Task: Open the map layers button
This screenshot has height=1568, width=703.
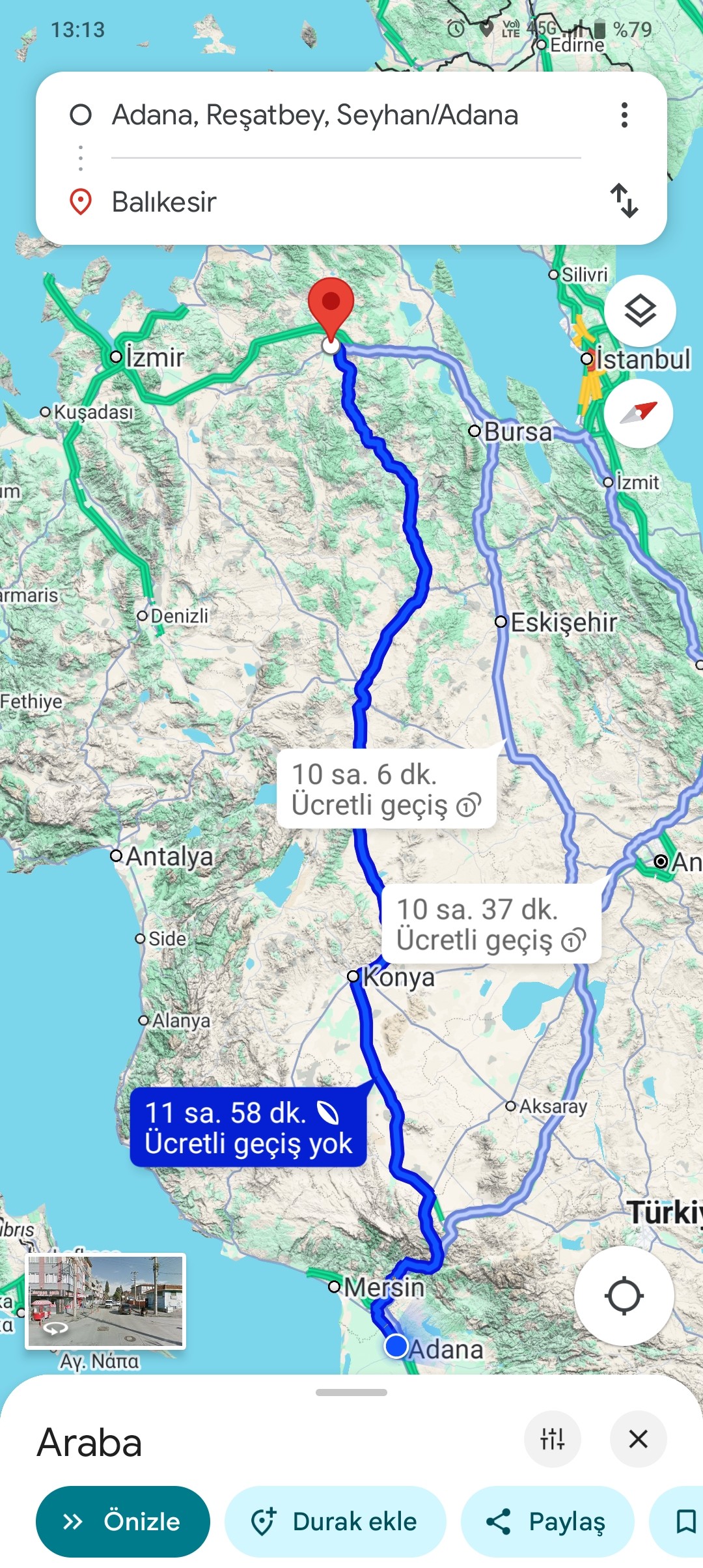Action: click(640, 311)
